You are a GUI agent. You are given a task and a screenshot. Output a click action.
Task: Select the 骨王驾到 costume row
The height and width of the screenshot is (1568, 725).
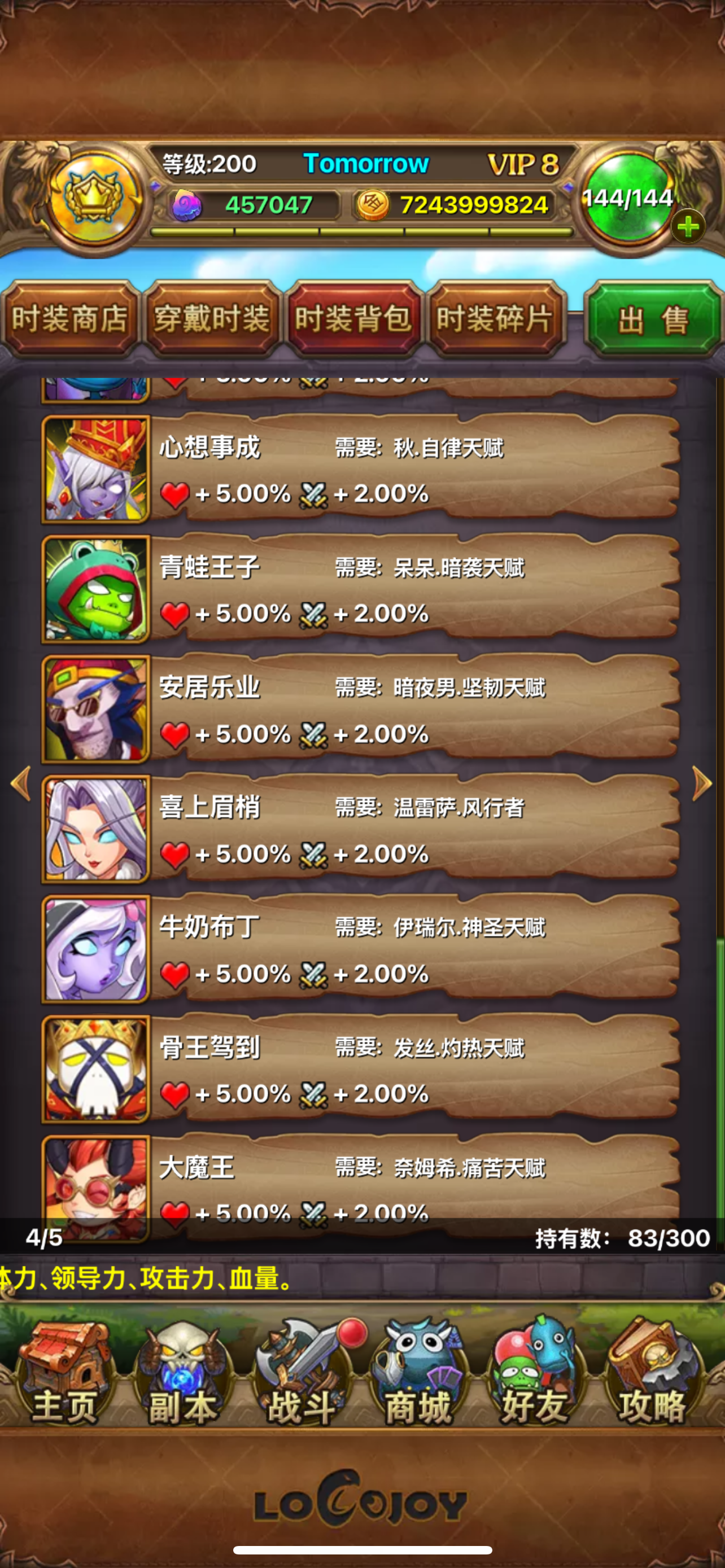360,1069
